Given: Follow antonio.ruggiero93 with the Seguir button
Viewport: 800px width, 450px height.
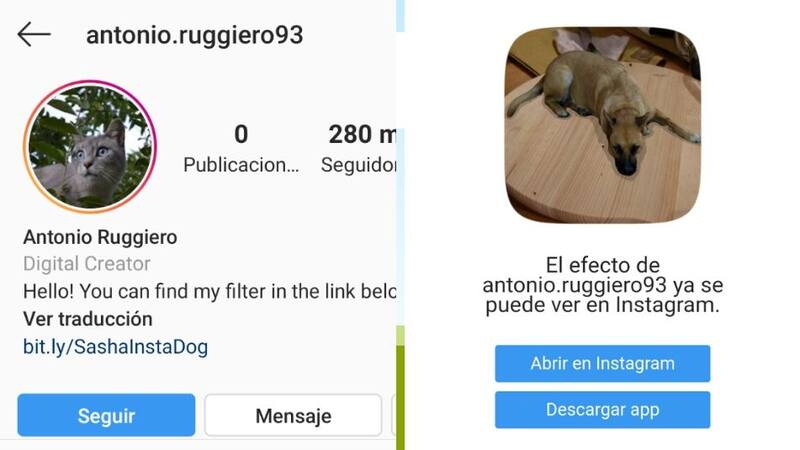Looking at the screenshot, I should point(106,415).
